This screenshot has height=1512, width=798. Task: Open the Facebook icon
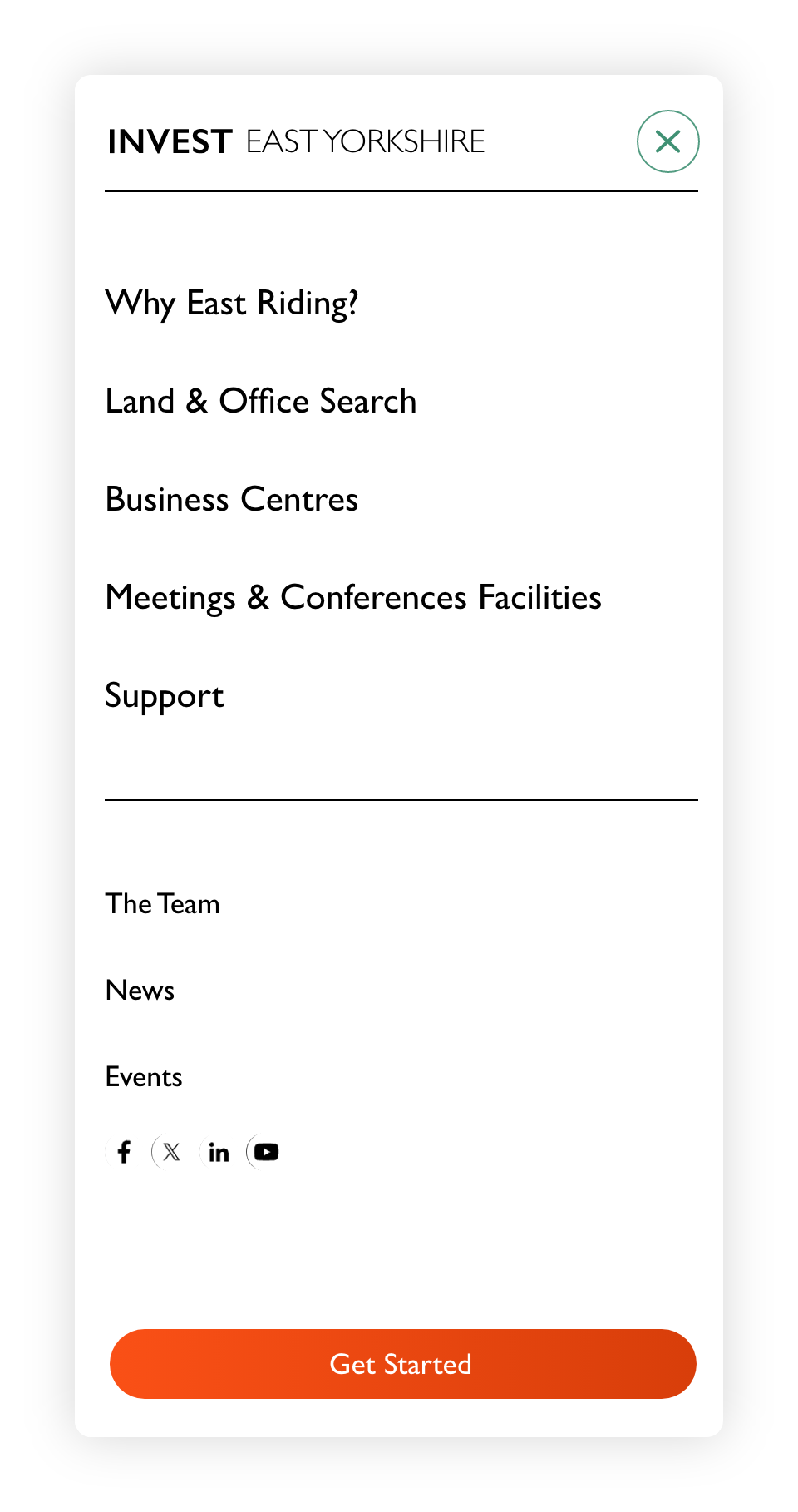point(124,1152)
